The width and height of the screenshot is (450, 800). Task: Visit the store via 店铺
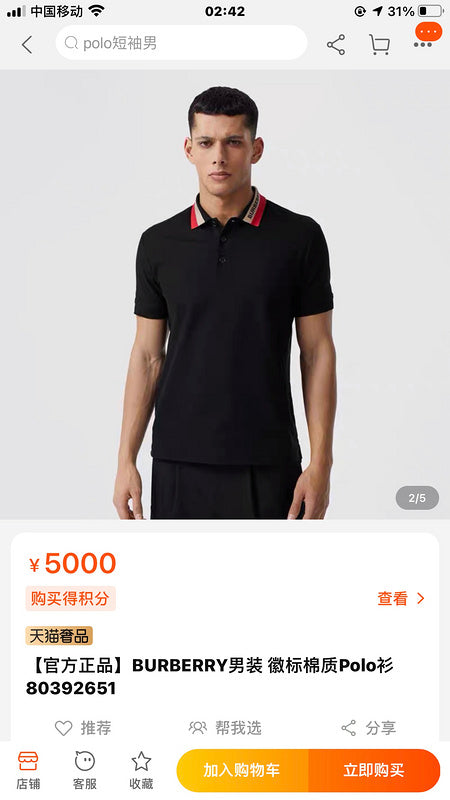point(28,770)
